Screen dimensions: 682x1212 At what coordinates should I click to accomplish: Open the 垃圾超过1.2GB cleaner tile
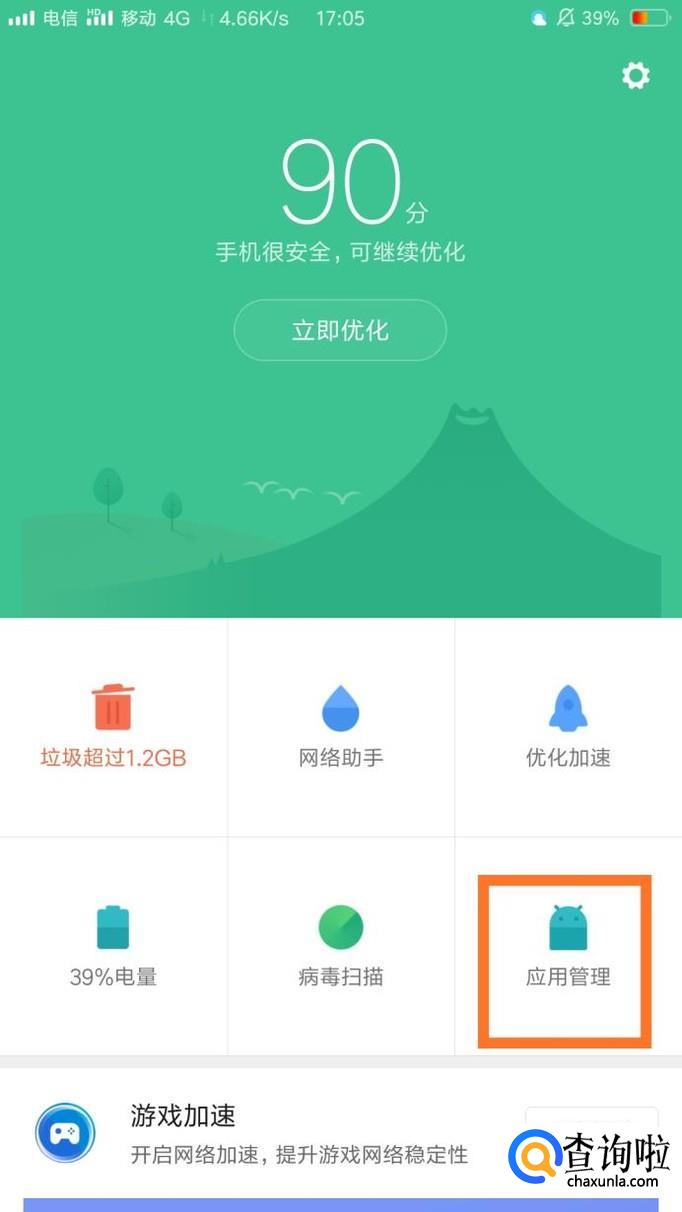[113, 727]
